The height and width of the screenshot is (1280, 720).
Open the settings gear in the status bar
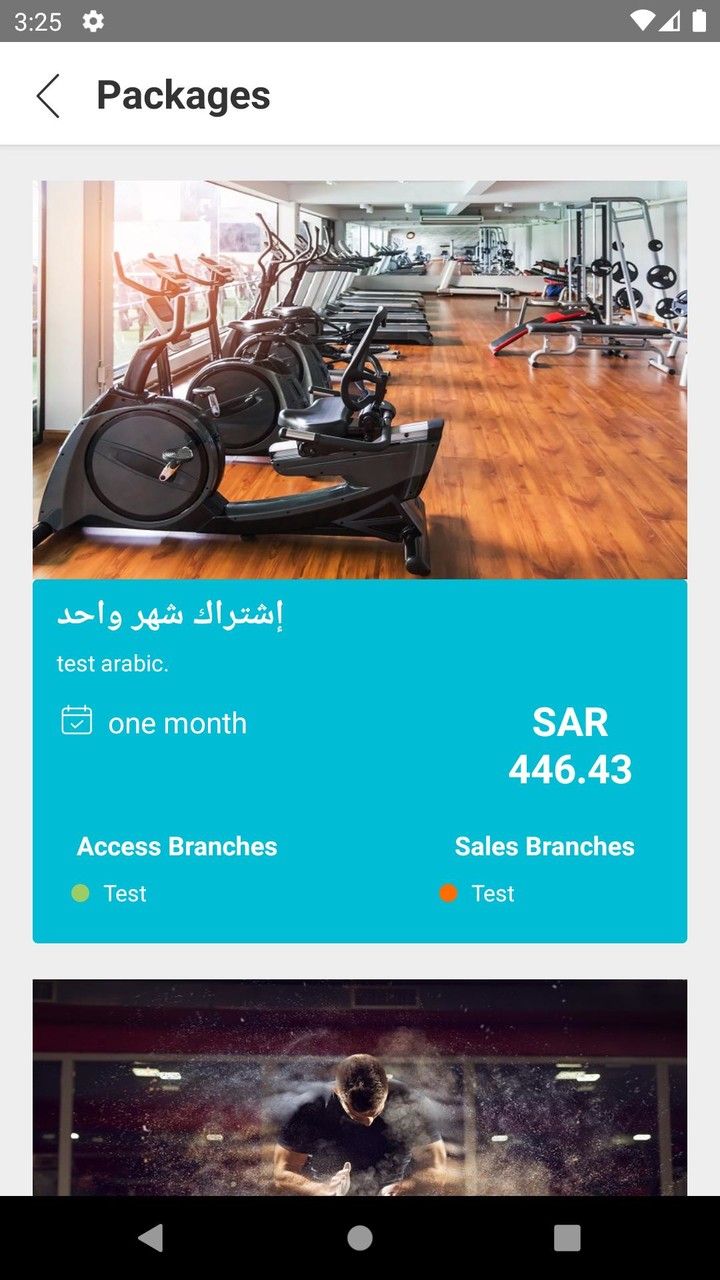(93, 20)
